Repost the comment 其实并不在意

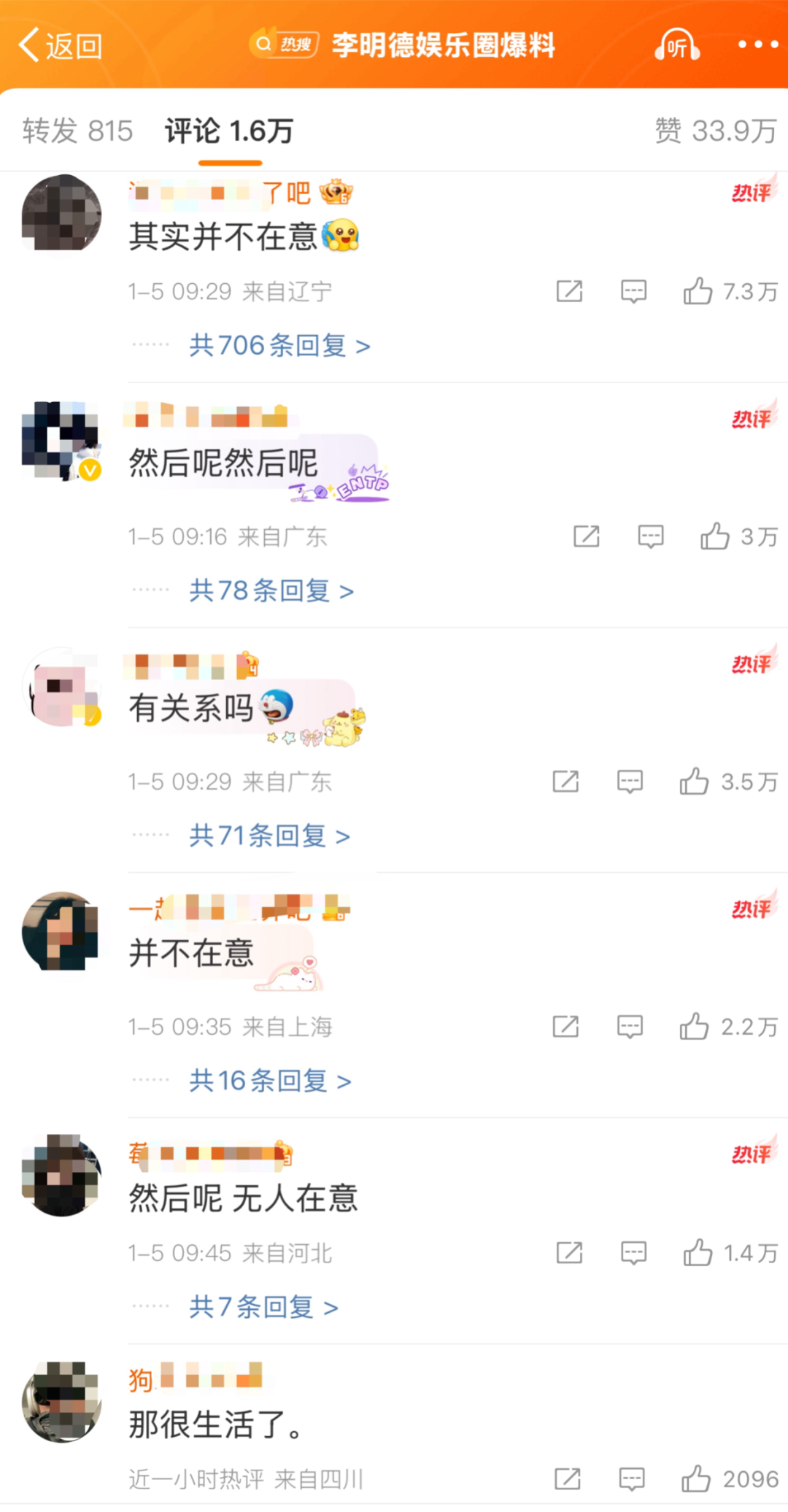coord(569,291)
